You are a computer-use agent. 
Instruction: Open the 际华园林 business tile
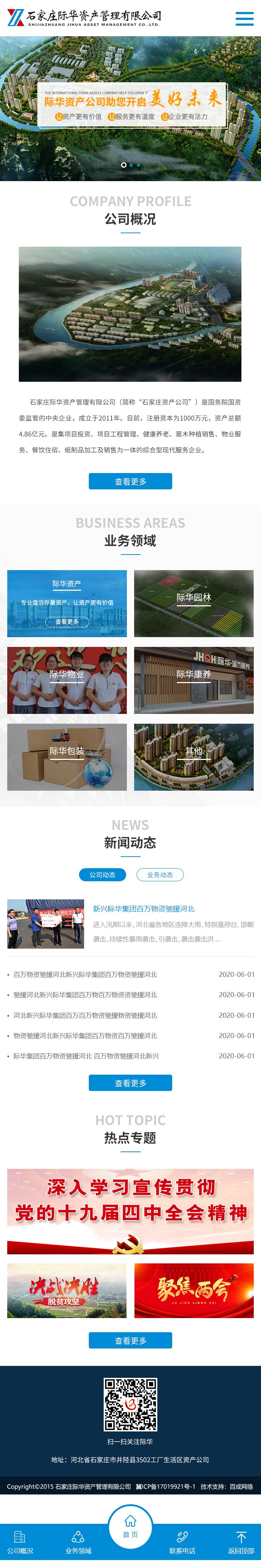(x=193, y=603)
